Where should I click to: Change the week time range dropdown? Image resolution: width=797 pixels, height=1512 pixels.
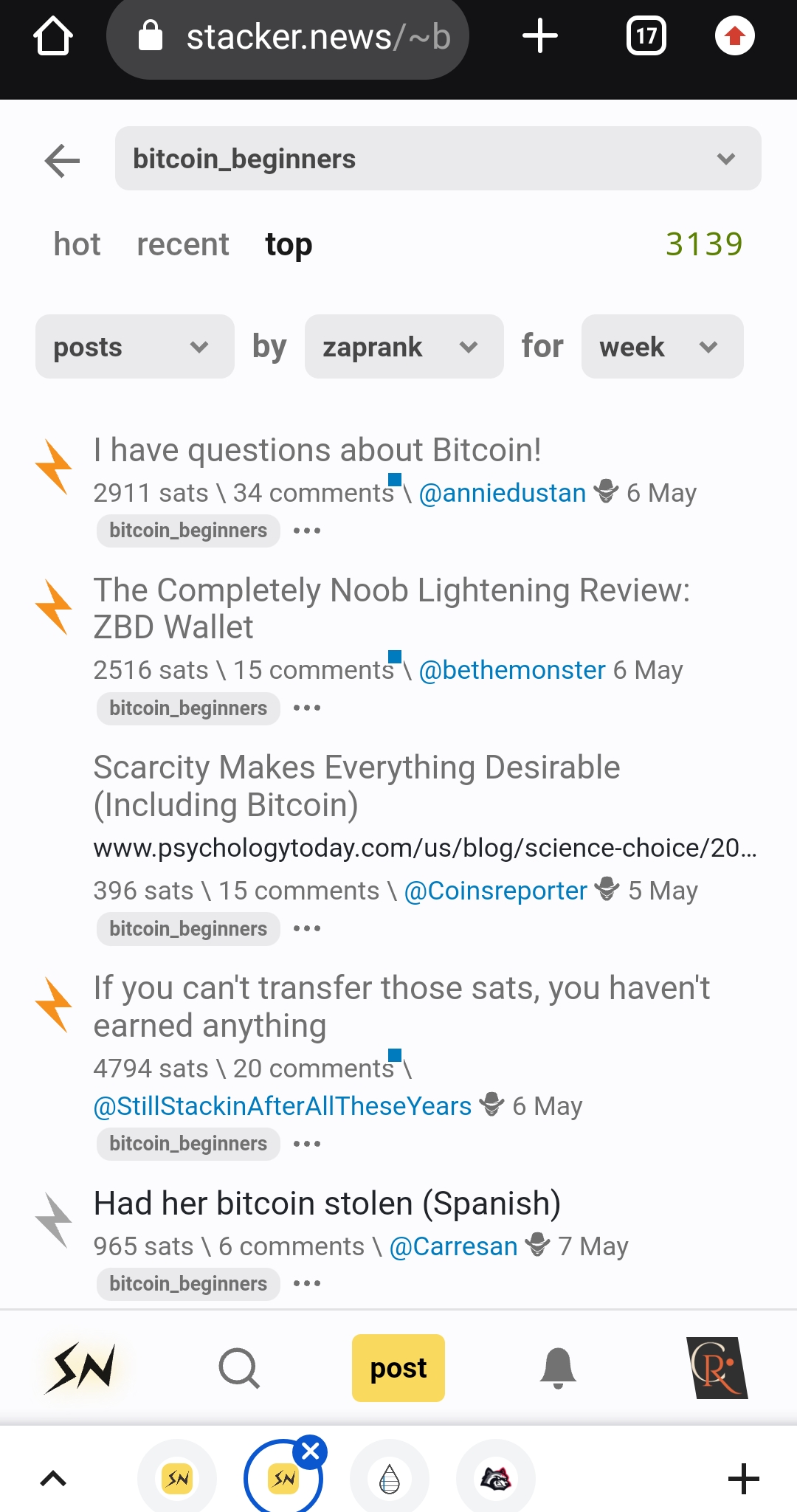661,347
